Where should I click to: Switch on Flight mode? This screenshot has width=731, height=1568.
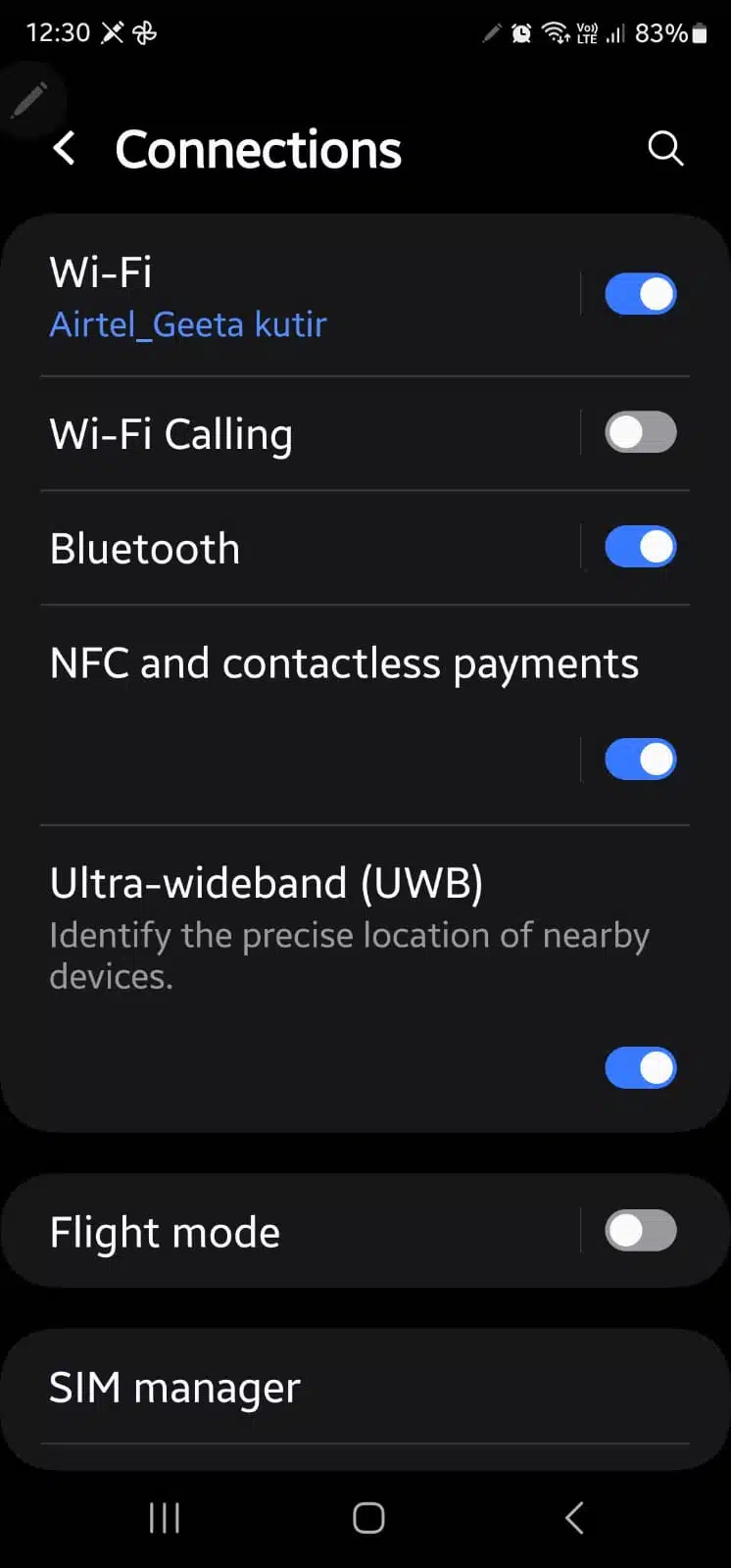pyautogui.click(x=640, y=1231)
